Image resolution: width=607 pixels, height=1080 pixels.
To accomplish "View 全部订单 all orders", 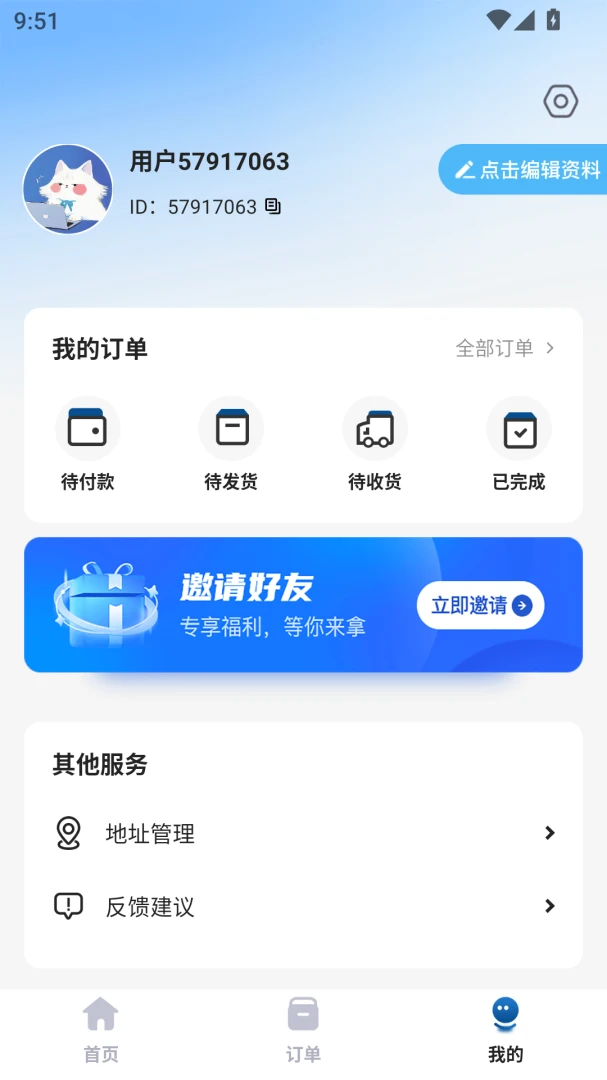I will coord(505,348).
